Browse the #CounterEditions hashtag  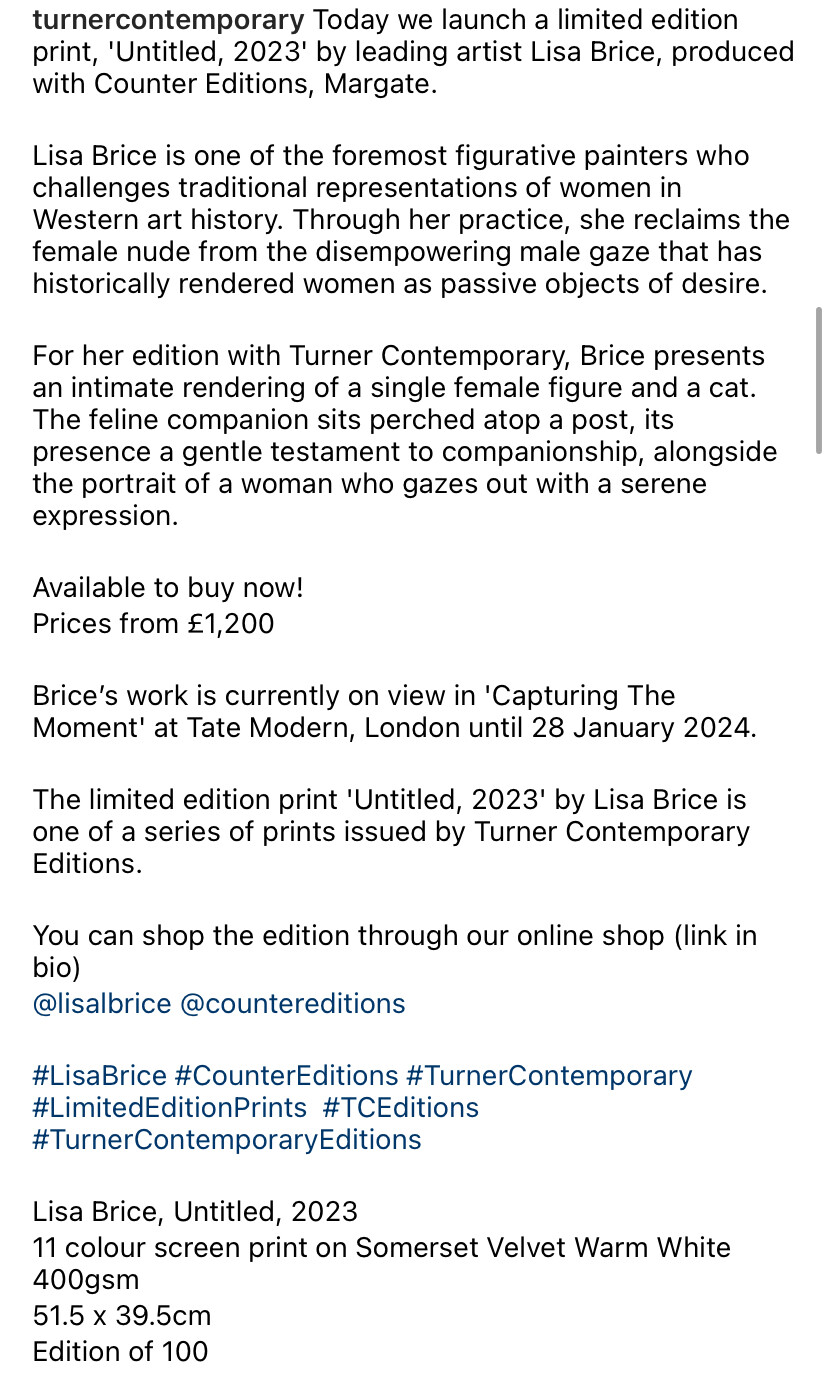[286, 1076]
